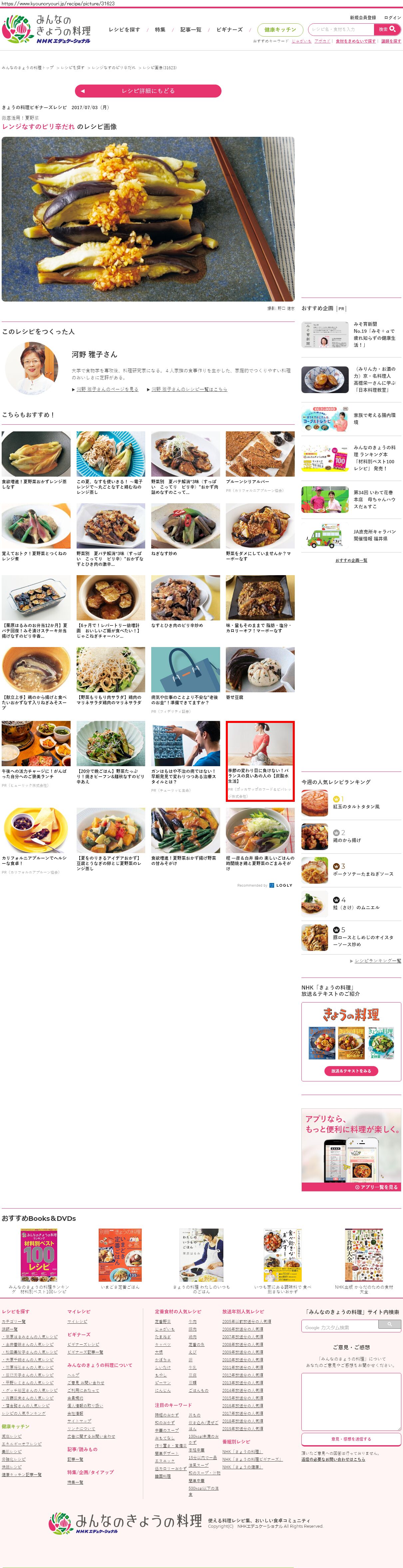Submit with 意見・感想を送信する button
This screenshot has height=1568, width=403.
(x=351, y=1440)
